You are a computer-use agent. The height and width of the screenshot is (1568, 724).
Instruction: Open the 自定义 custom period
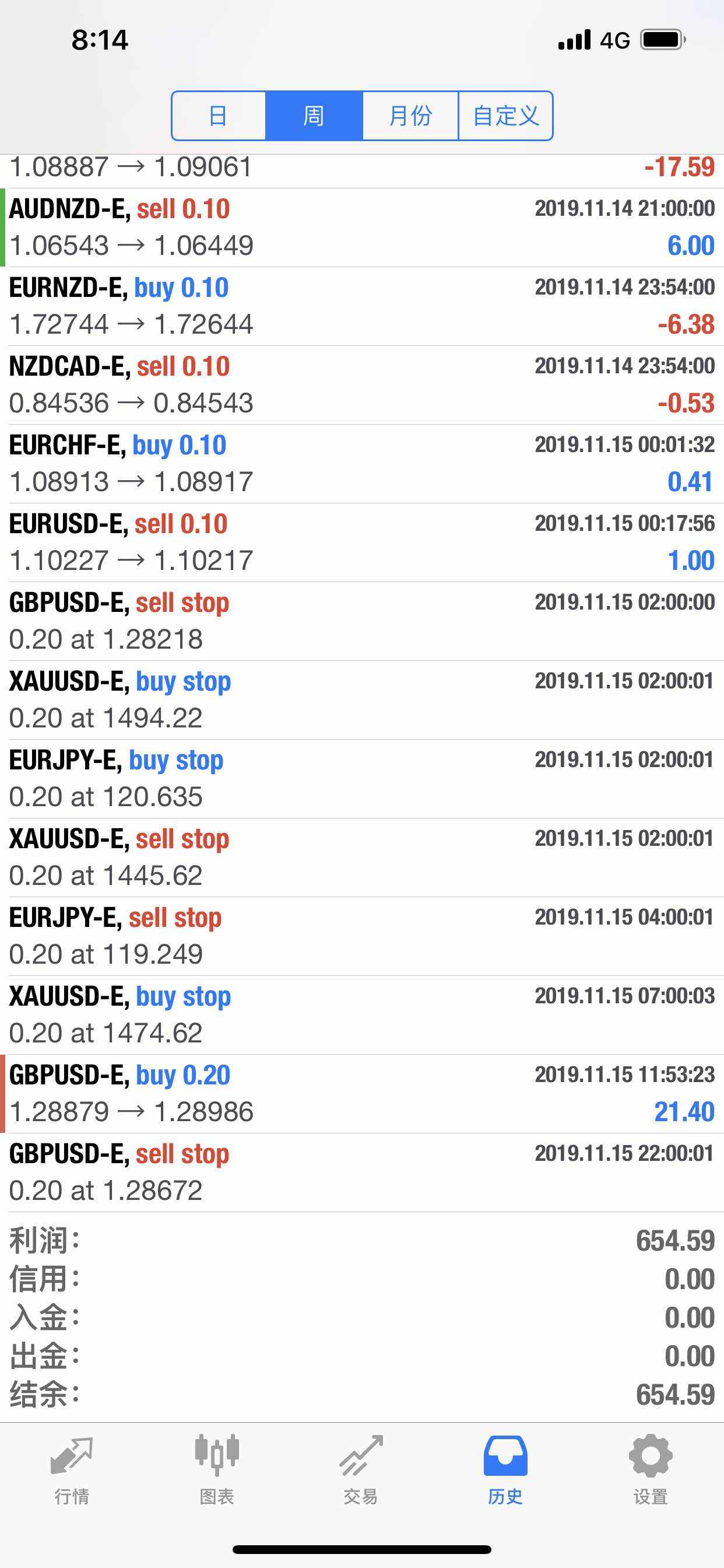(x=505, y=116)
